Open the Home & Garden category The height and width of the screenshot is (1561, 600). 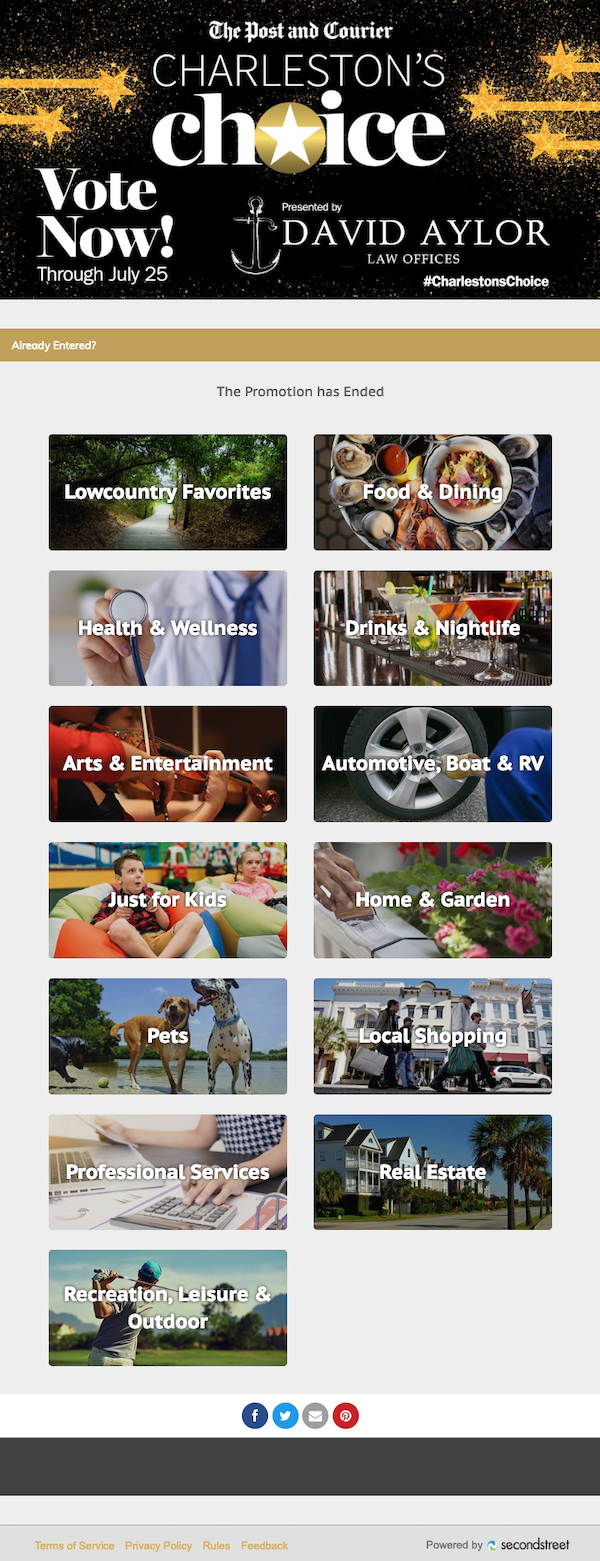pos(433,900)
